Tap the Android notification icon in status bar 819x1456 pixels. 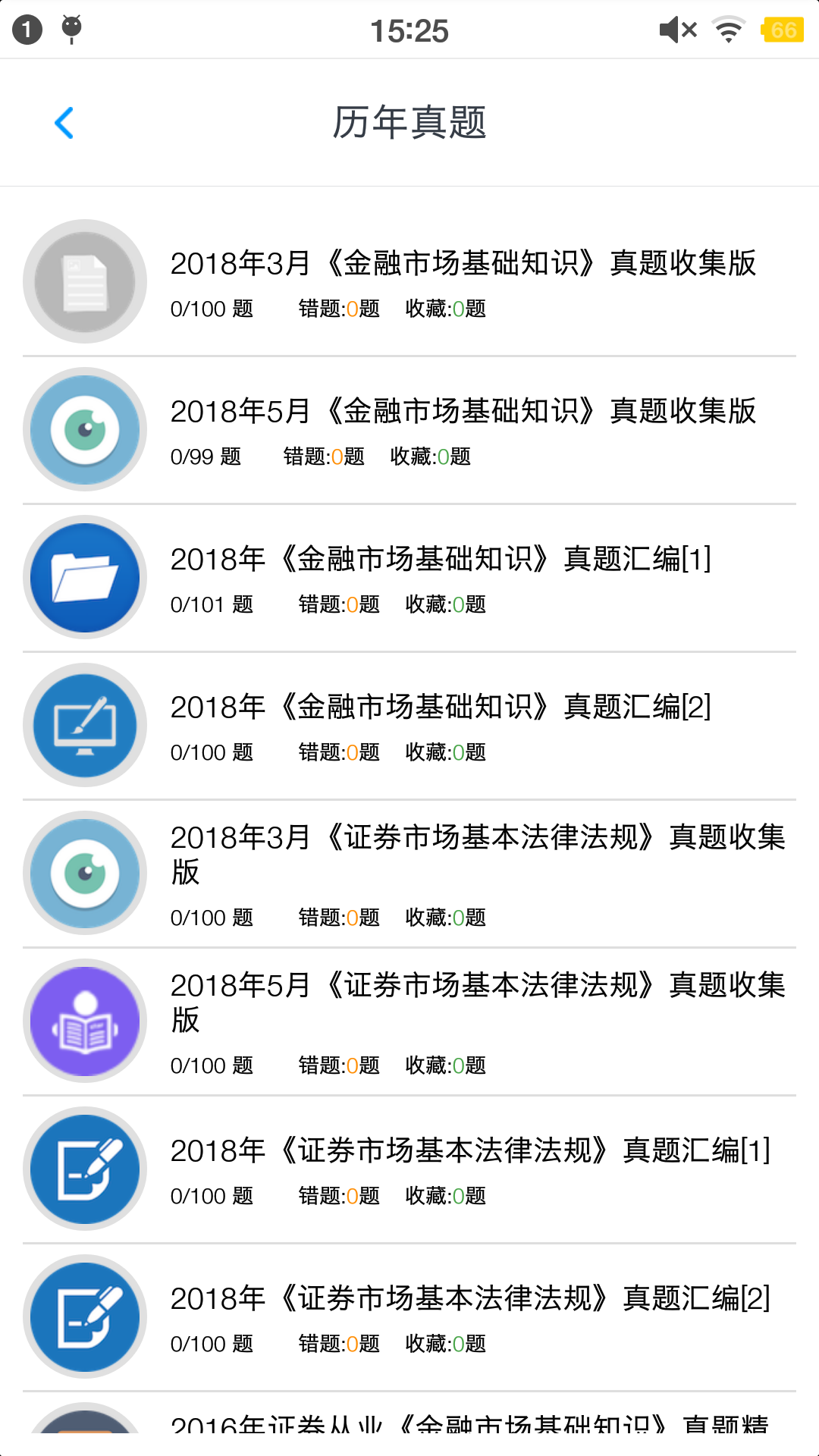72,29
